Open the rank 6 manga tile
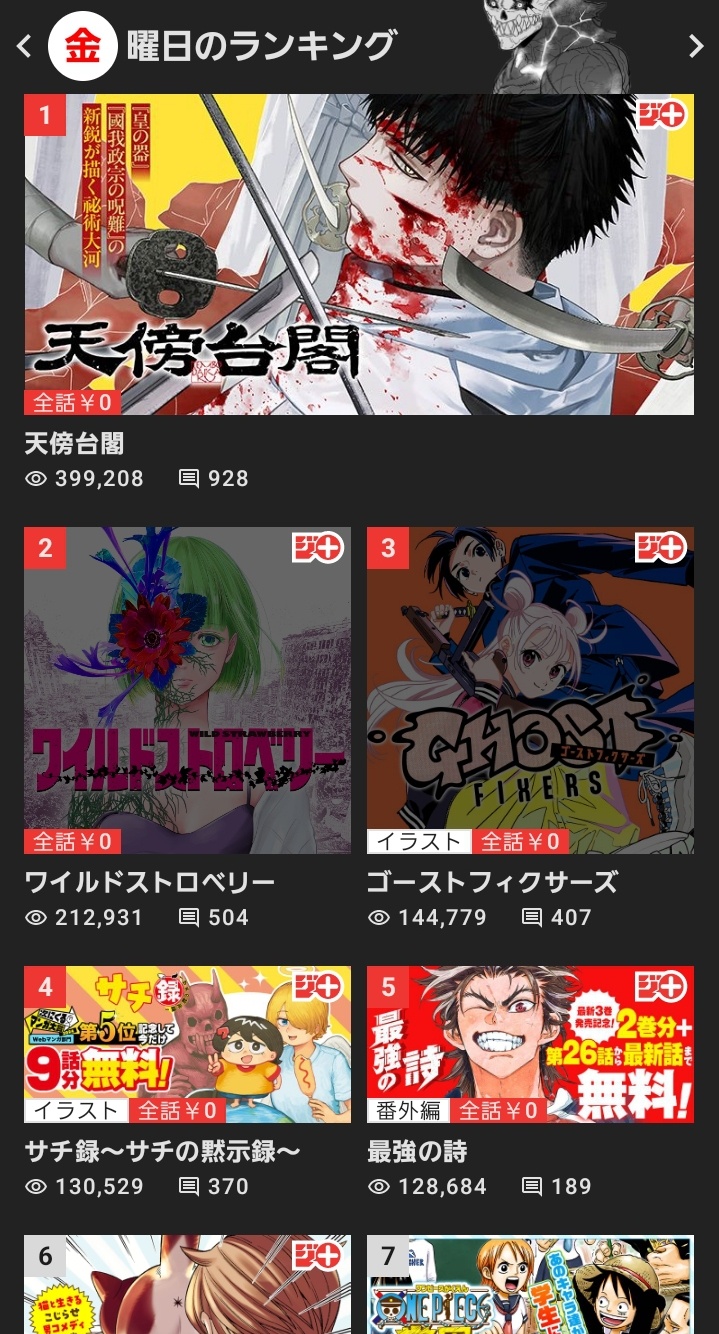 tap(187, 1285)
